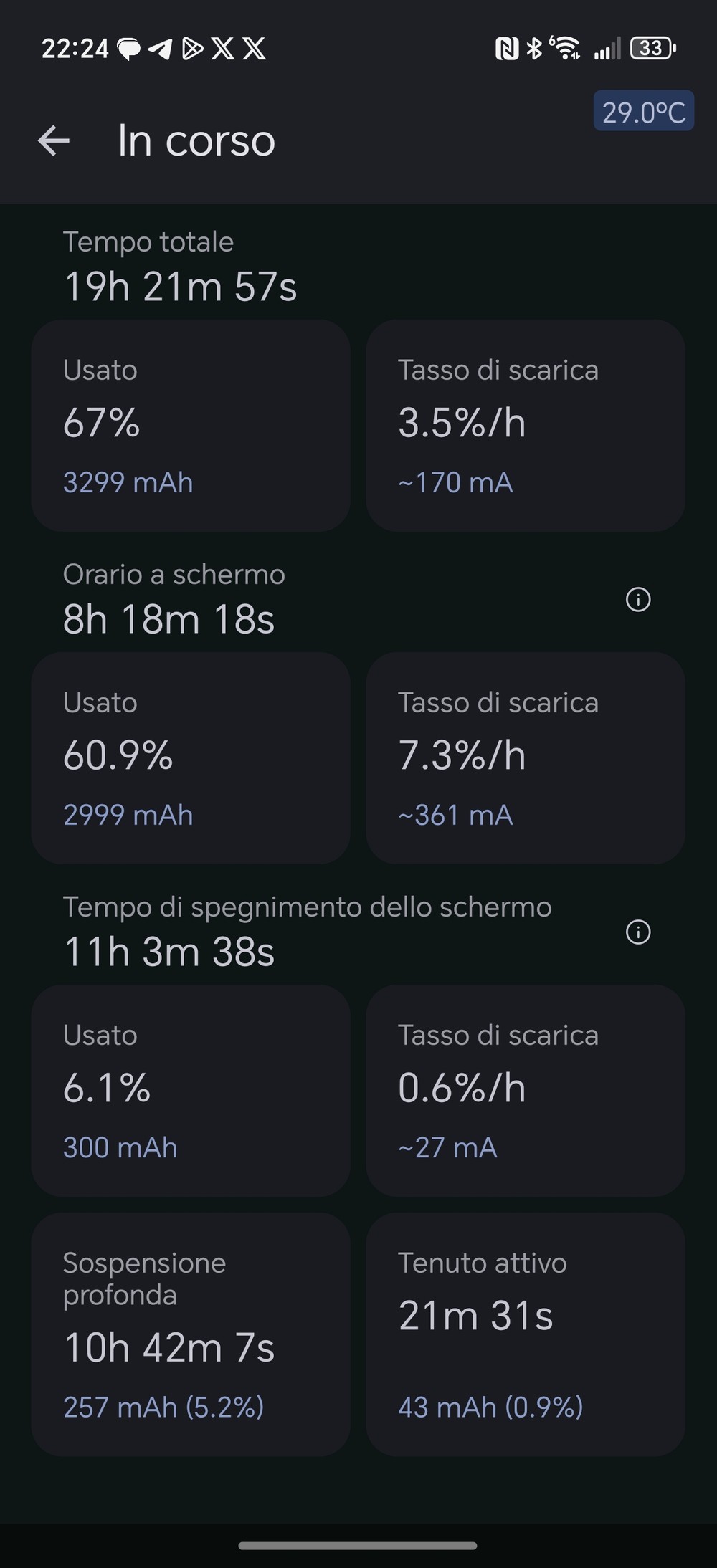The width and height of the screenshot is (717, 1568).
Task: Open info icon beside Orario a schermo
Action: tap(638, 599)
